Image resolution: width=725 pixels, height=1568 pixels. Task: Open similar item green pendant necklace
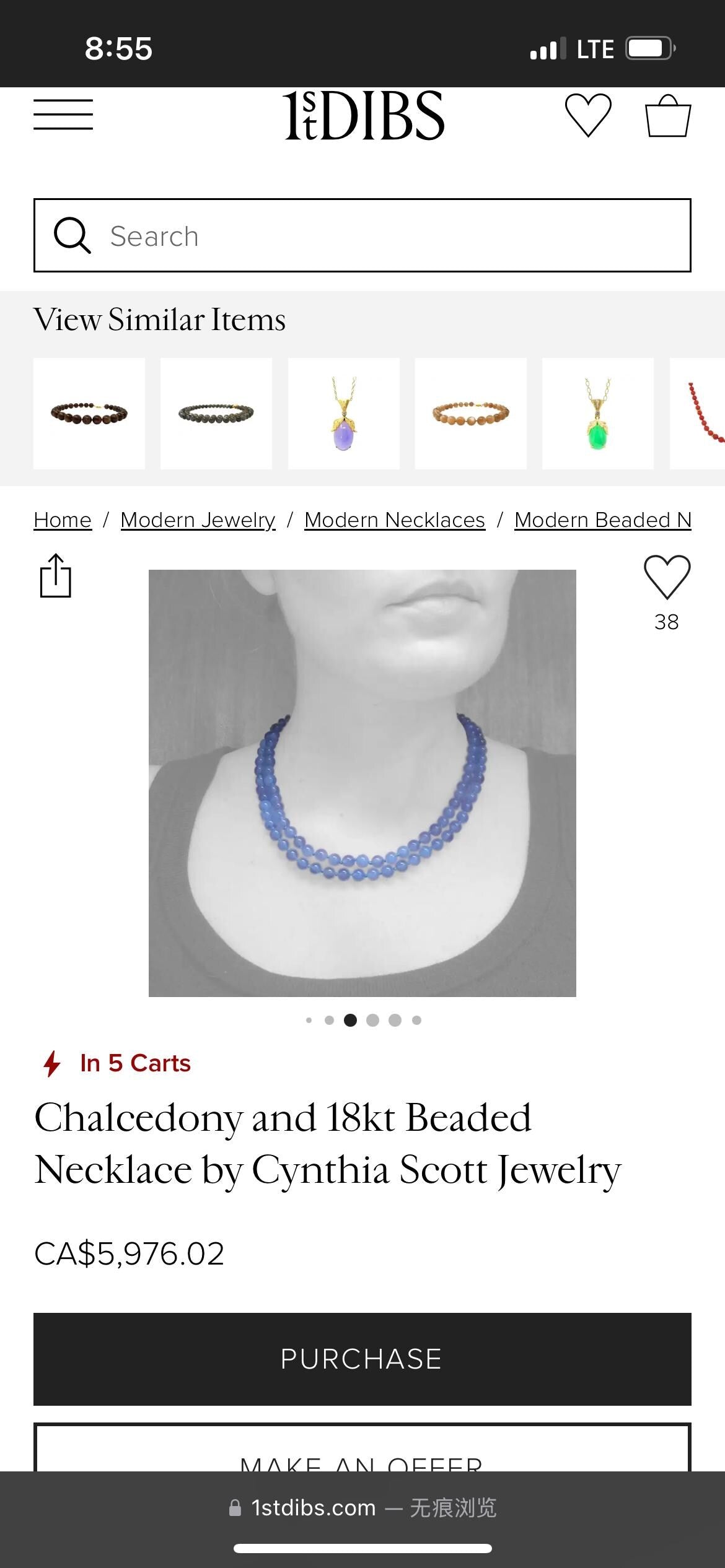tap(598, 413)
